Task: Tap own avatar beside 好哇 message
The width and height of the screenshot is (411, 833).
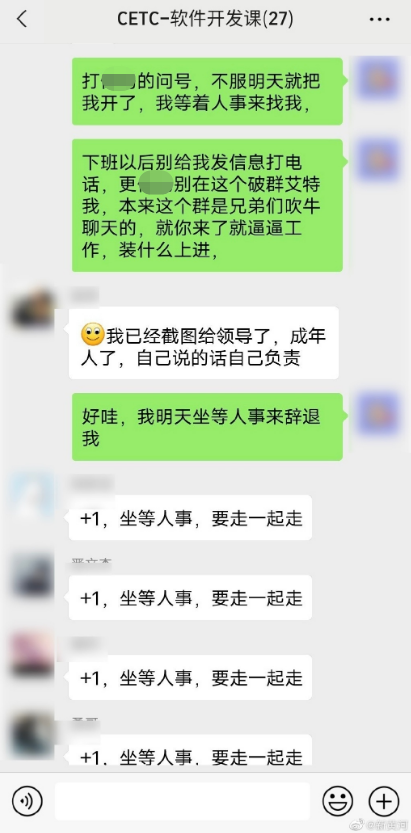Action: [378, 414]
